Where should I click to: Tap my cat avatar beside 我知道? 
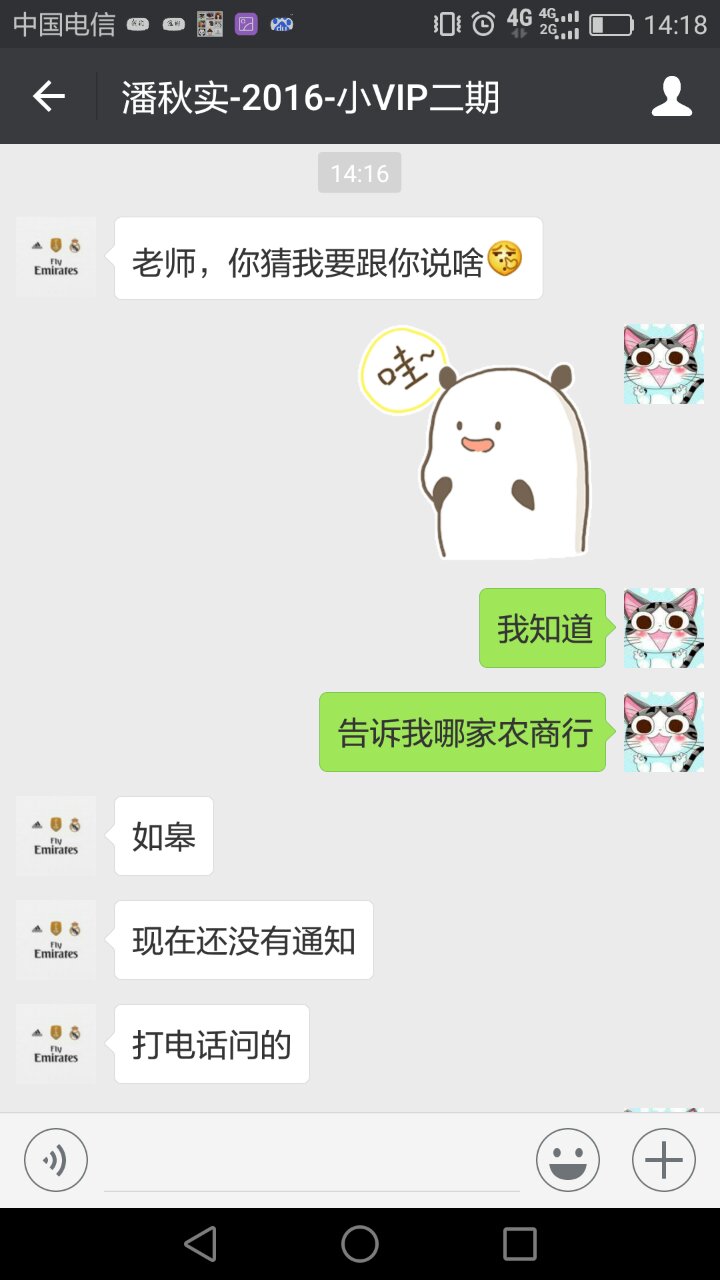(x=663, y=628)
